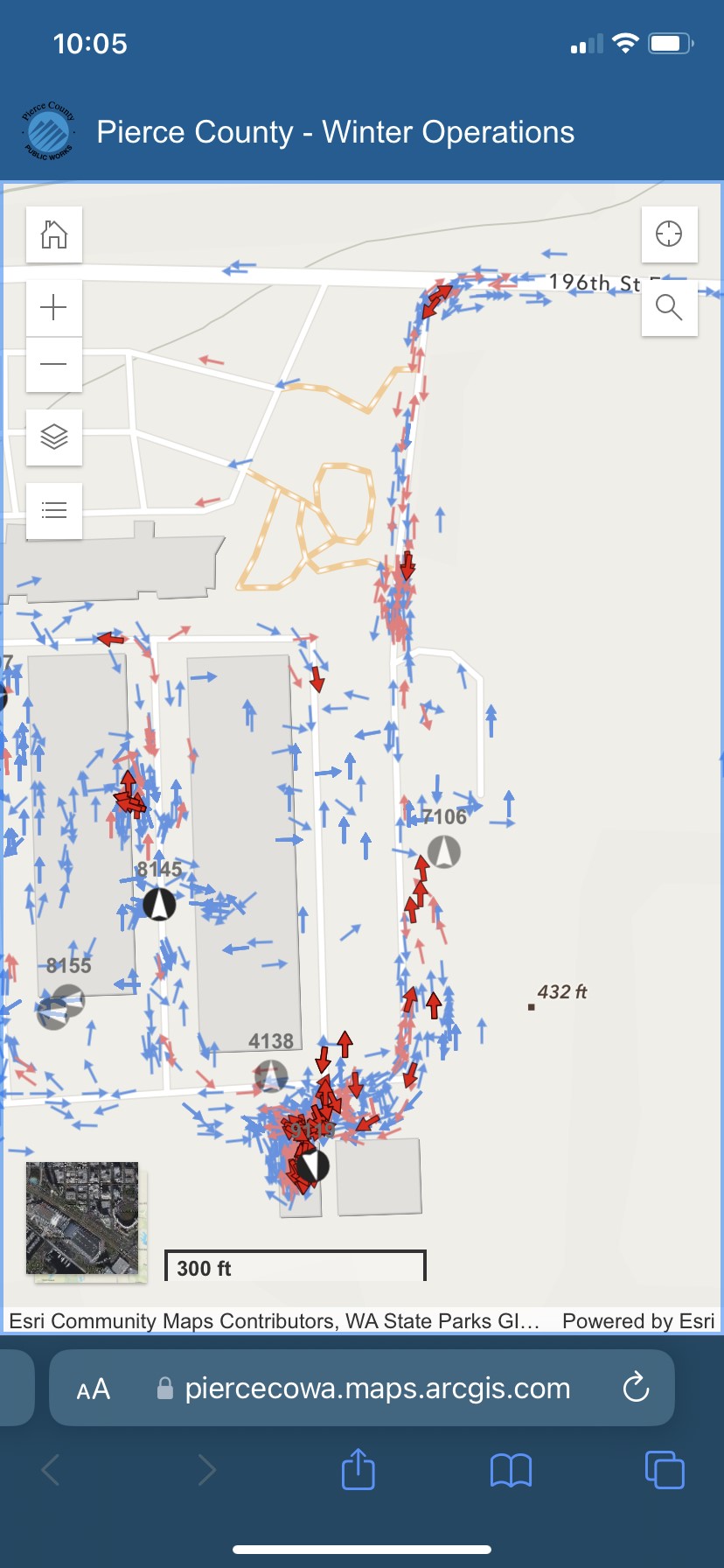
Task: Zoom in using the plus control
Action: pos(53,307)
